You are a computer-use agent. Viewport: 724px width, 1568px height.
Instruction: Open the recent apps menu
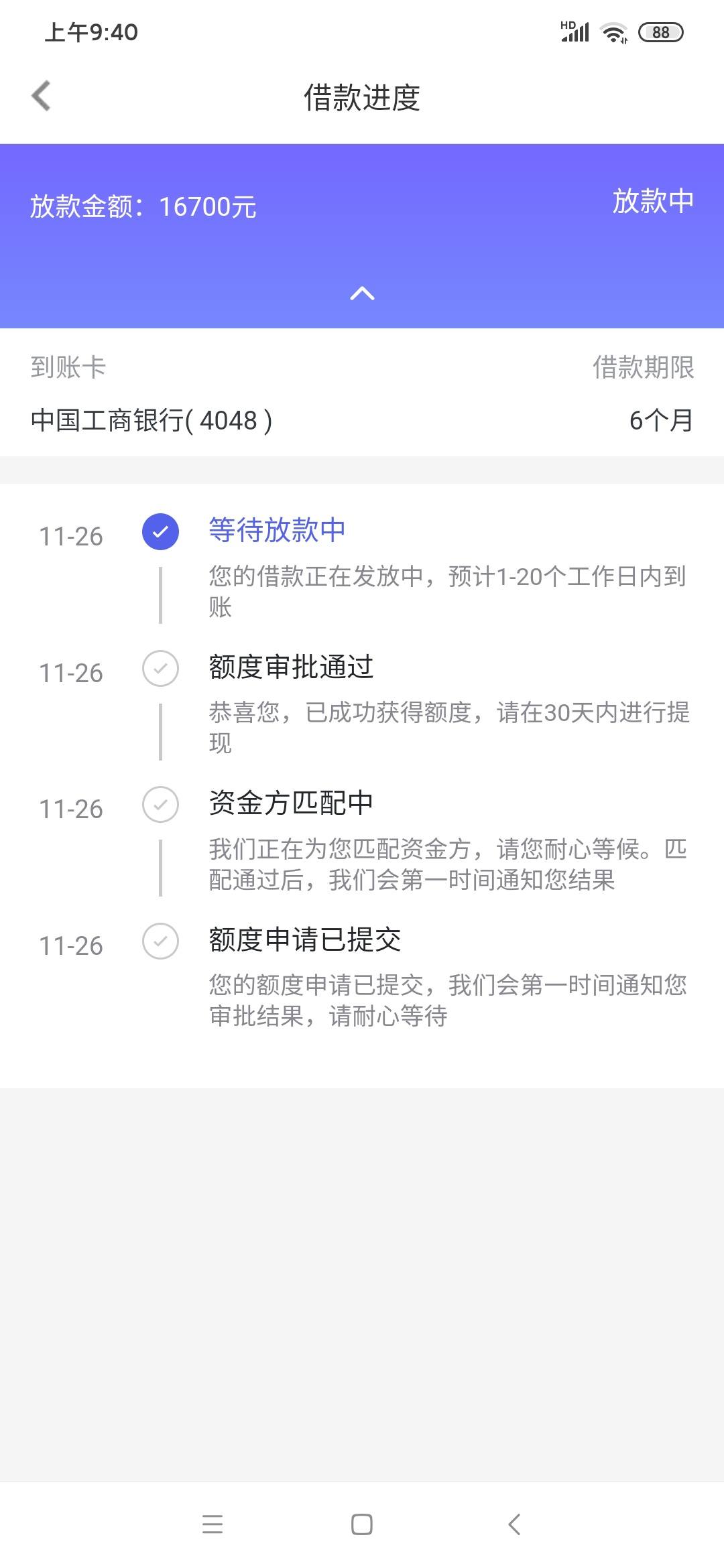213,1524
